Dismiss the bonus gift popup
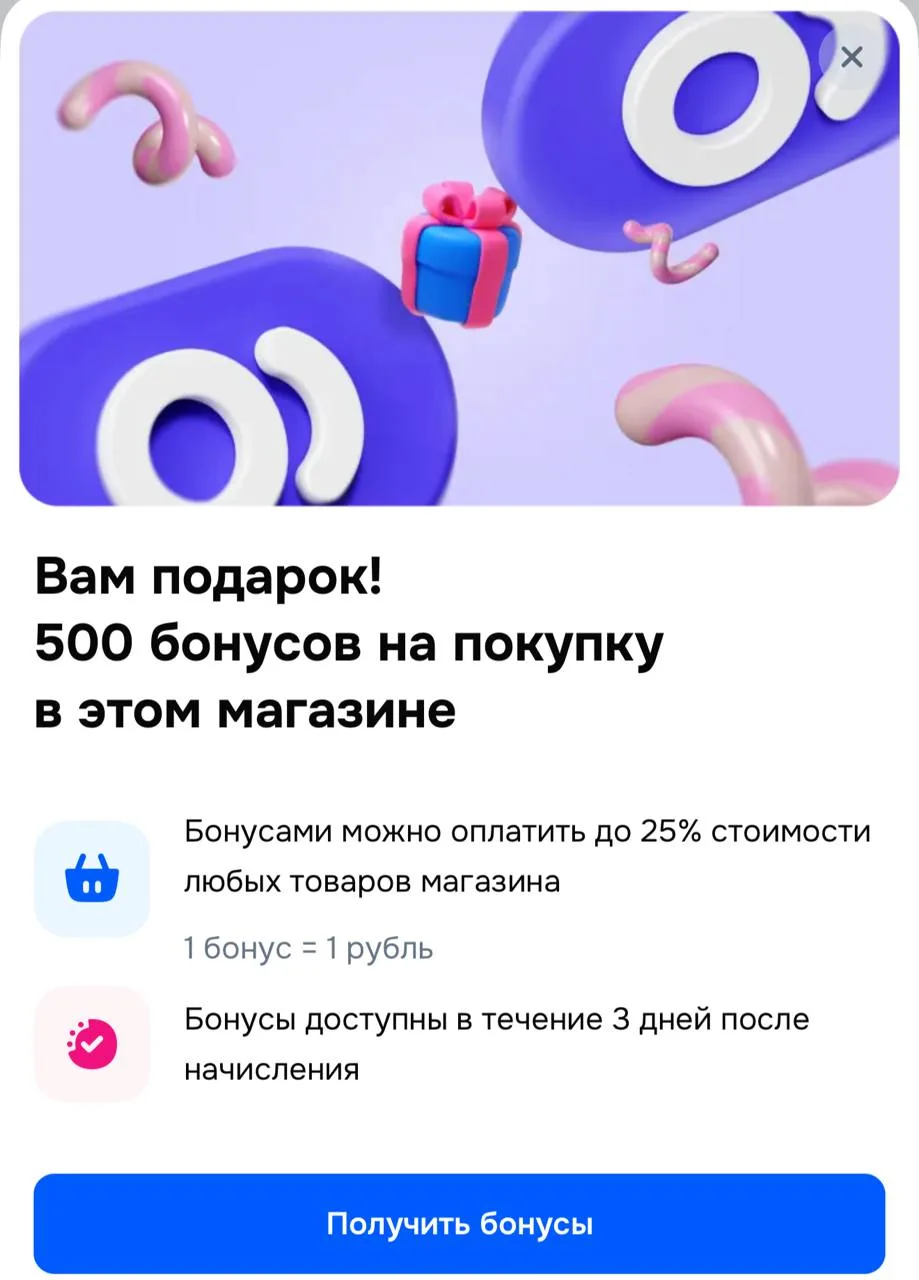919x1280 pixels. click(851, 58)
